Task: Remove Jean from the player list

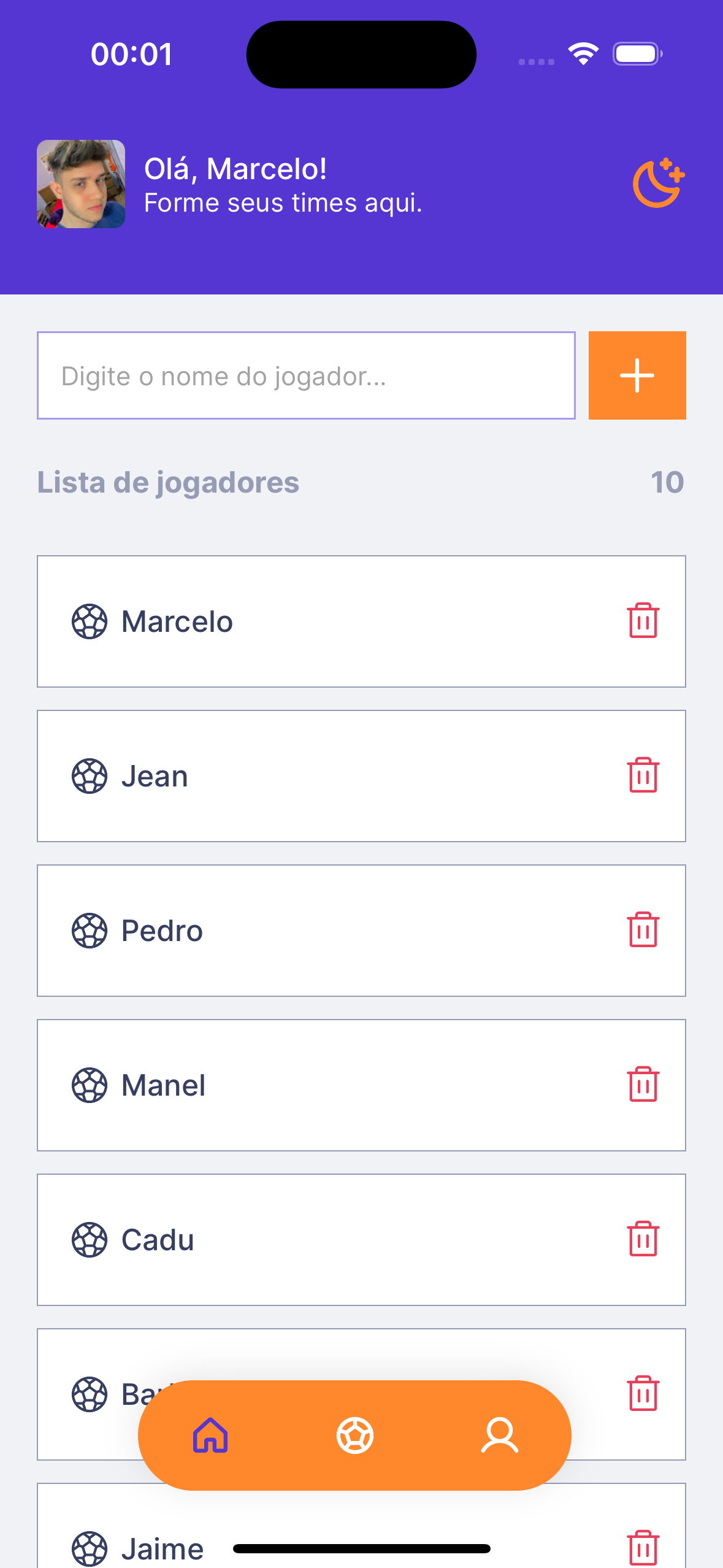Action: [643, 775]
